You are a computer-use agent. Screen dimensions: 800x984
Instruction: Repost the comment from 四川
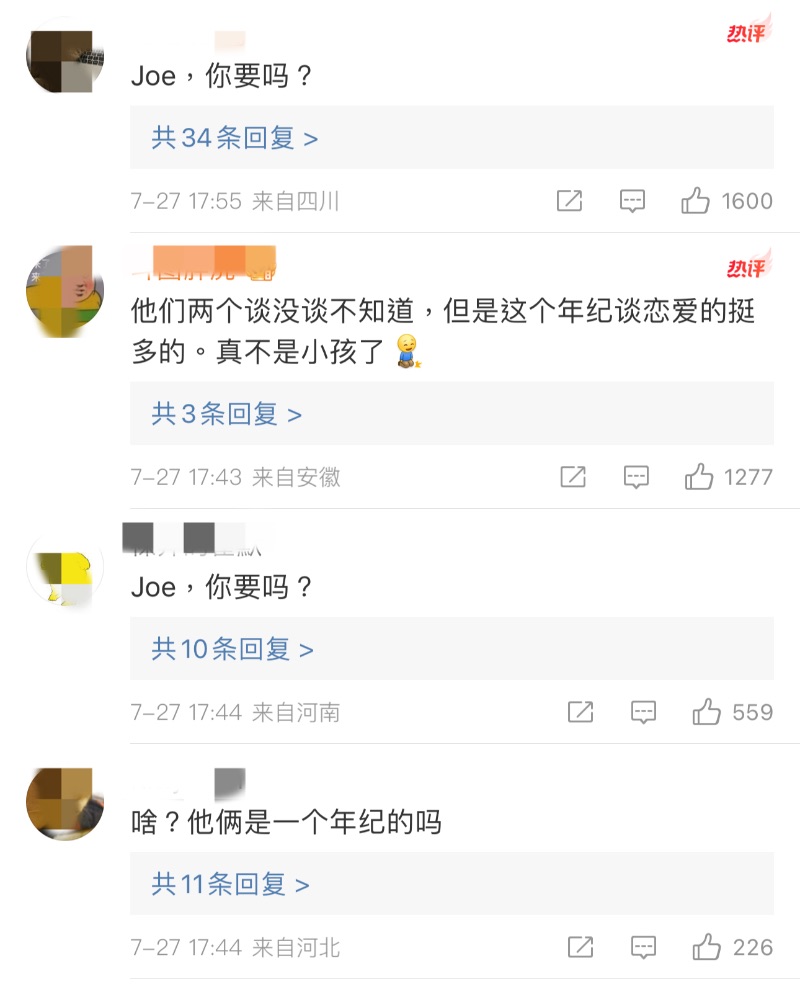pos(569,201)
